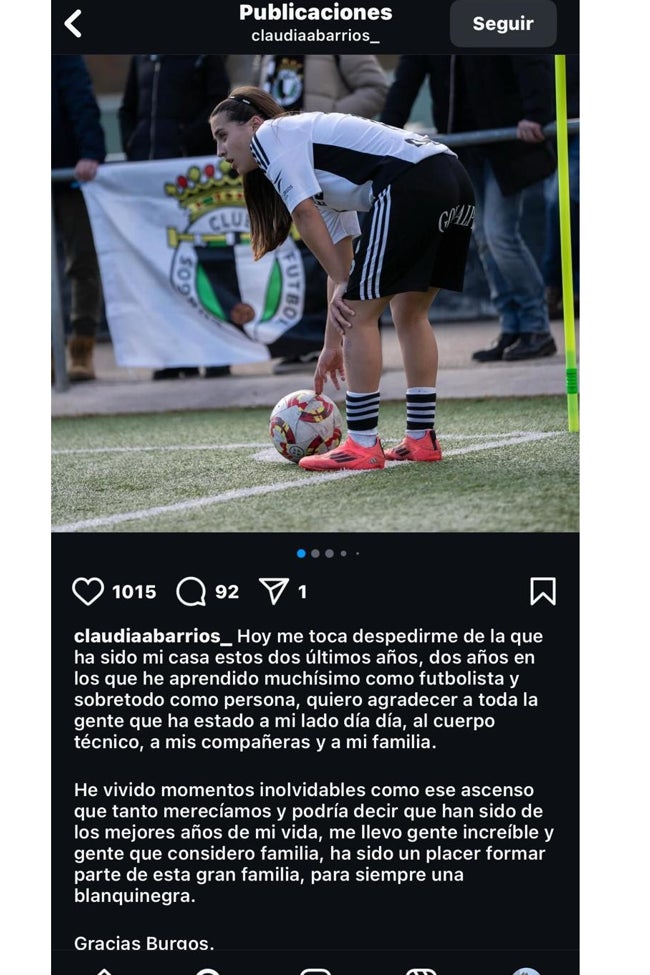Open claudiaabarrios_ profile from caption username
The height and width of the screenshot is (975, 650).
pos(153,637)
